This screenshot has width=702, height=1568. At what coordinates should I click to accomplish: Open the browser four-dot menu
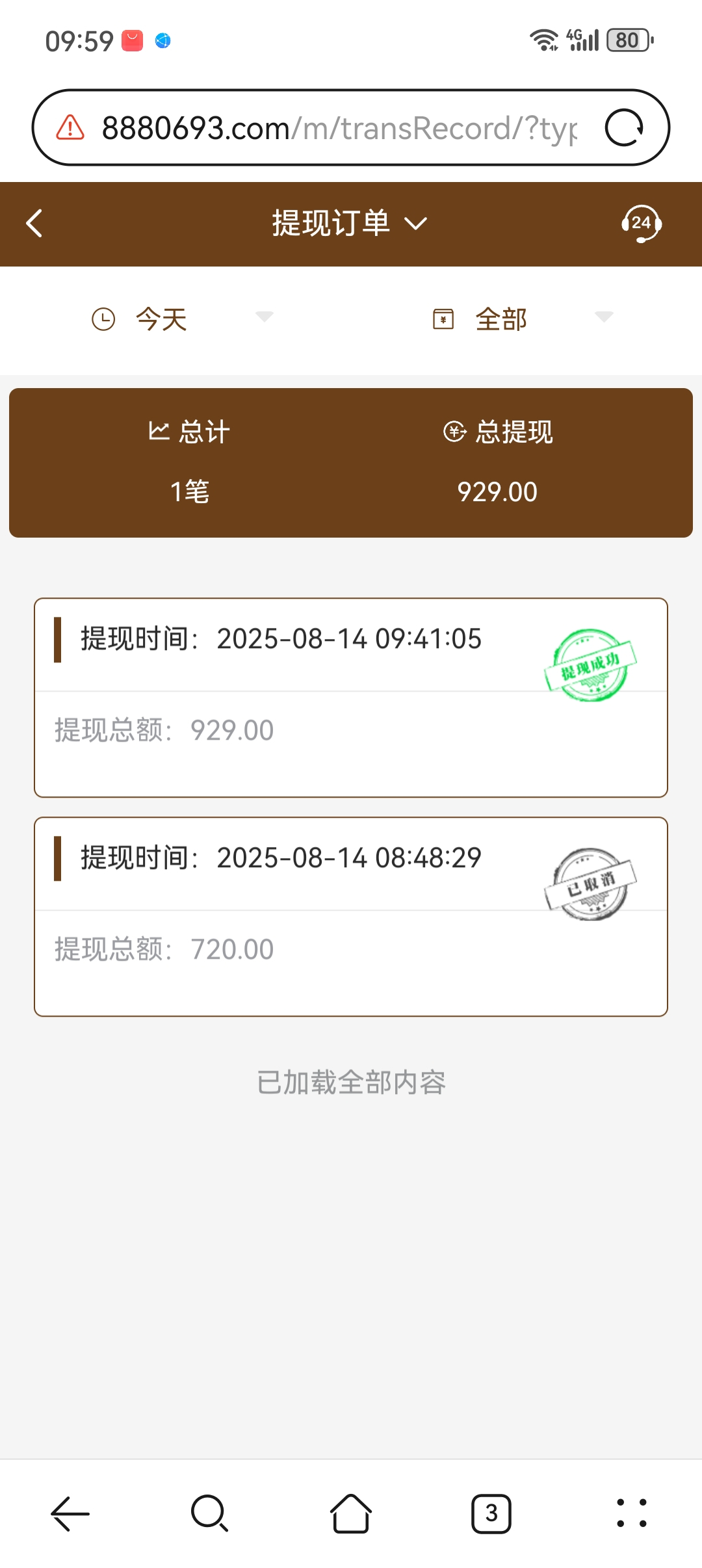tap(632, 1513)
